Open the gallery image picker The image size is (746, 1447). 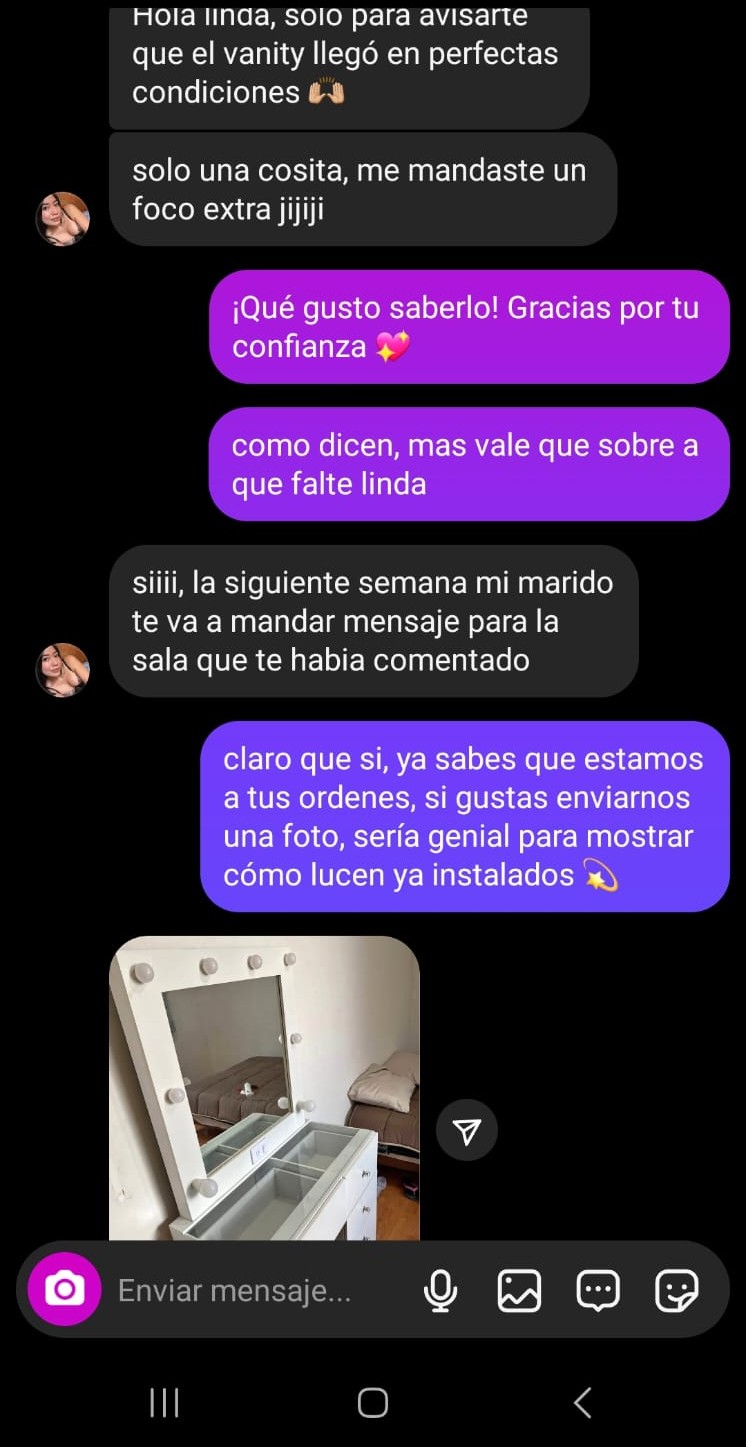tap(519, 1290)
